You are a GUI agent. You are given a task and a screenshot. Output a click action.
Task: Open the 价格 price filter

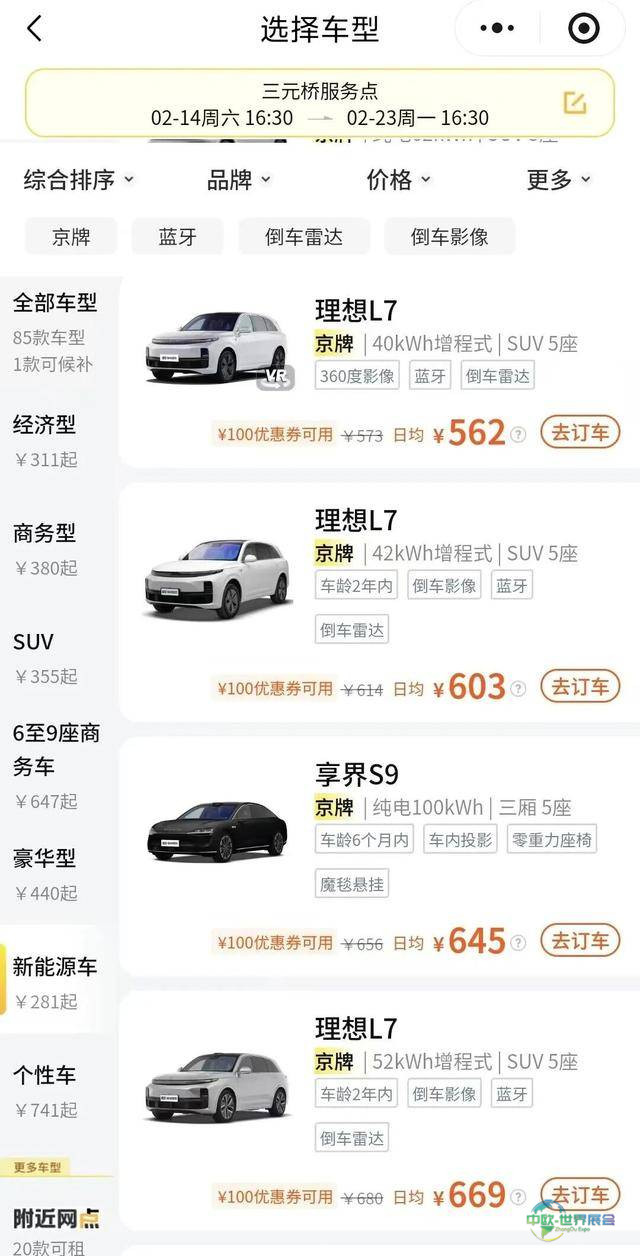[x=397, y=180]
